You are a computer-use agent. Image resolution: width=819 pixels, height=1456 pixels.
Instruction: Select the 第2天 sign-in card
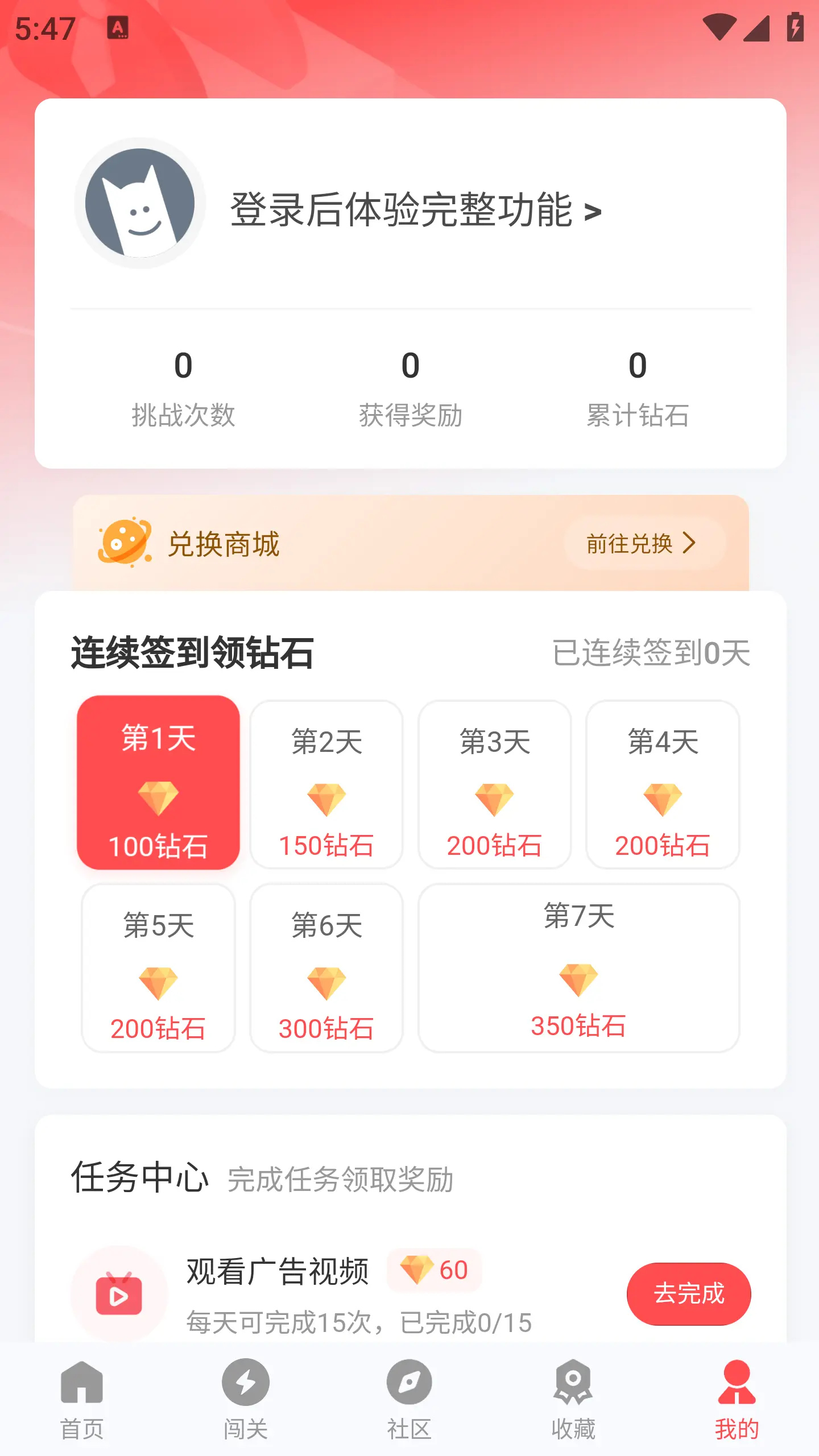point(326,788)
